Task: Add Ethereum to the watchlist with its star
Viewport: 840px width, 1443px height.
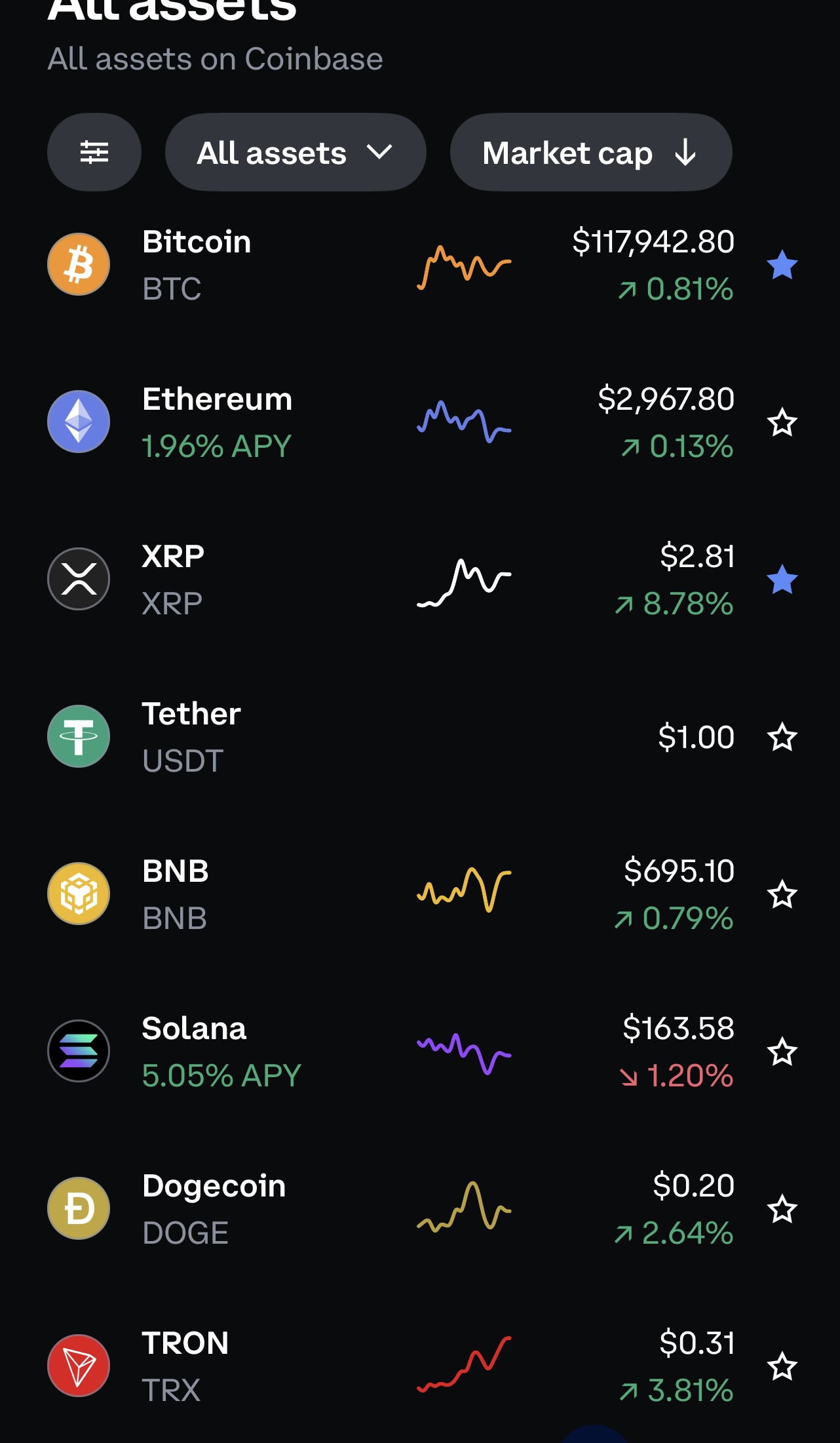Action: (x=782, y=422)
